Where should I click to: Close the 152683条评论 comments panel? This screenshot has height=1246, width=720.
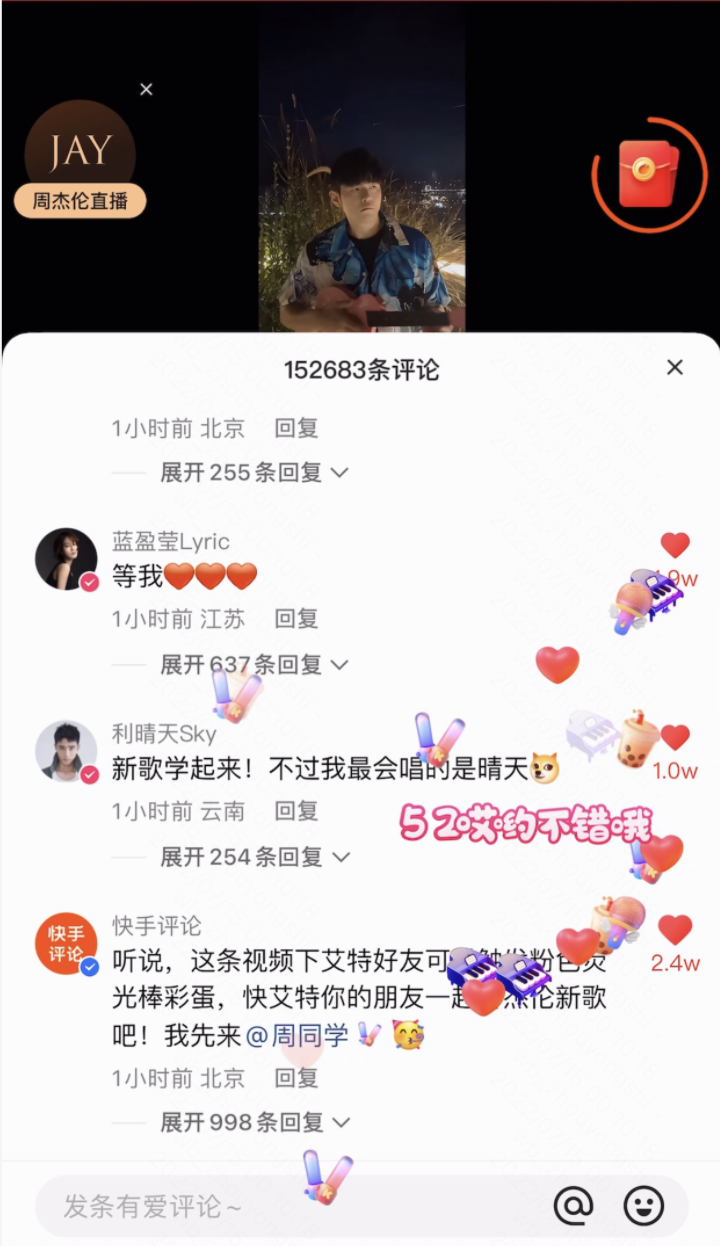tap(675, 367)
